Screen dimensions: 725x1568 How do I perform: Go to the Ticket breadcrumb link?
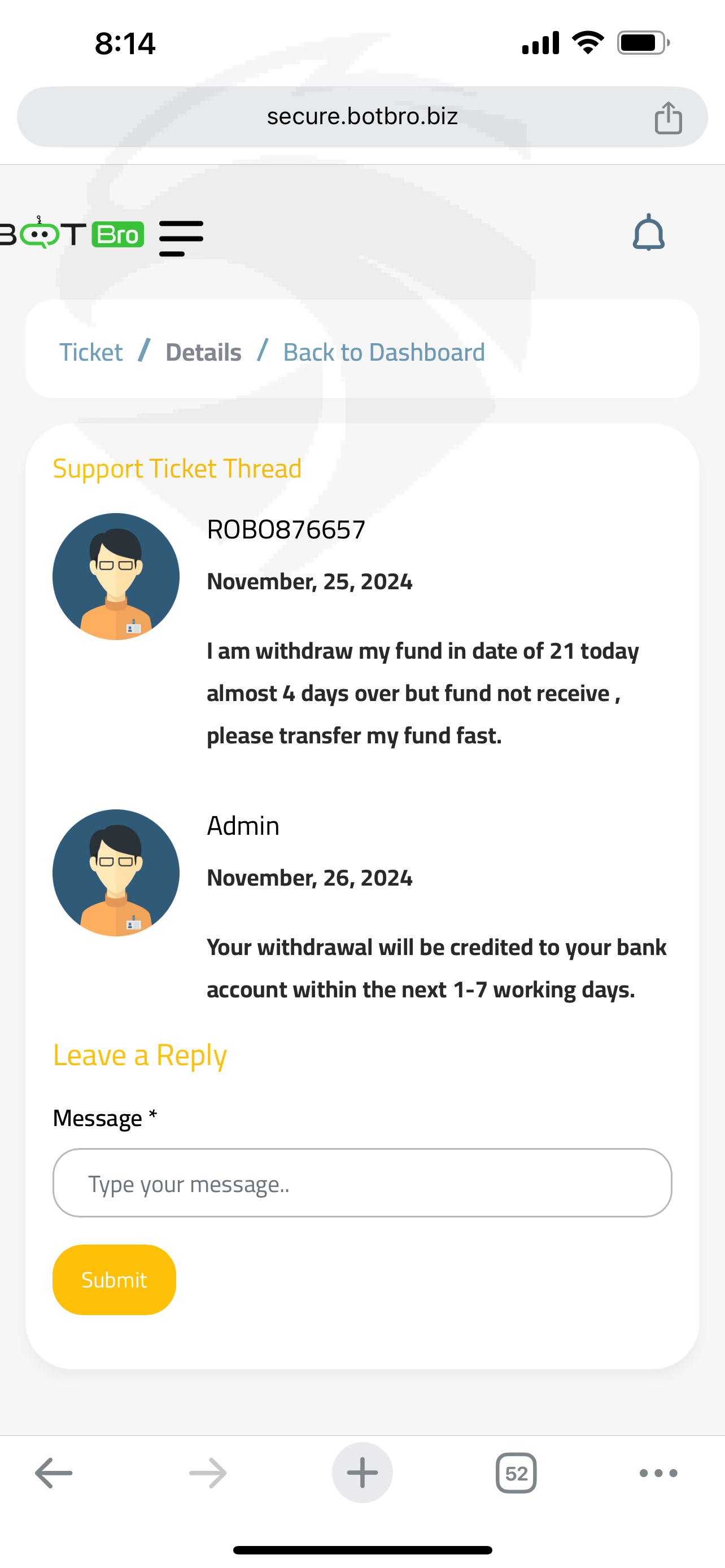(x=91, y=352)
